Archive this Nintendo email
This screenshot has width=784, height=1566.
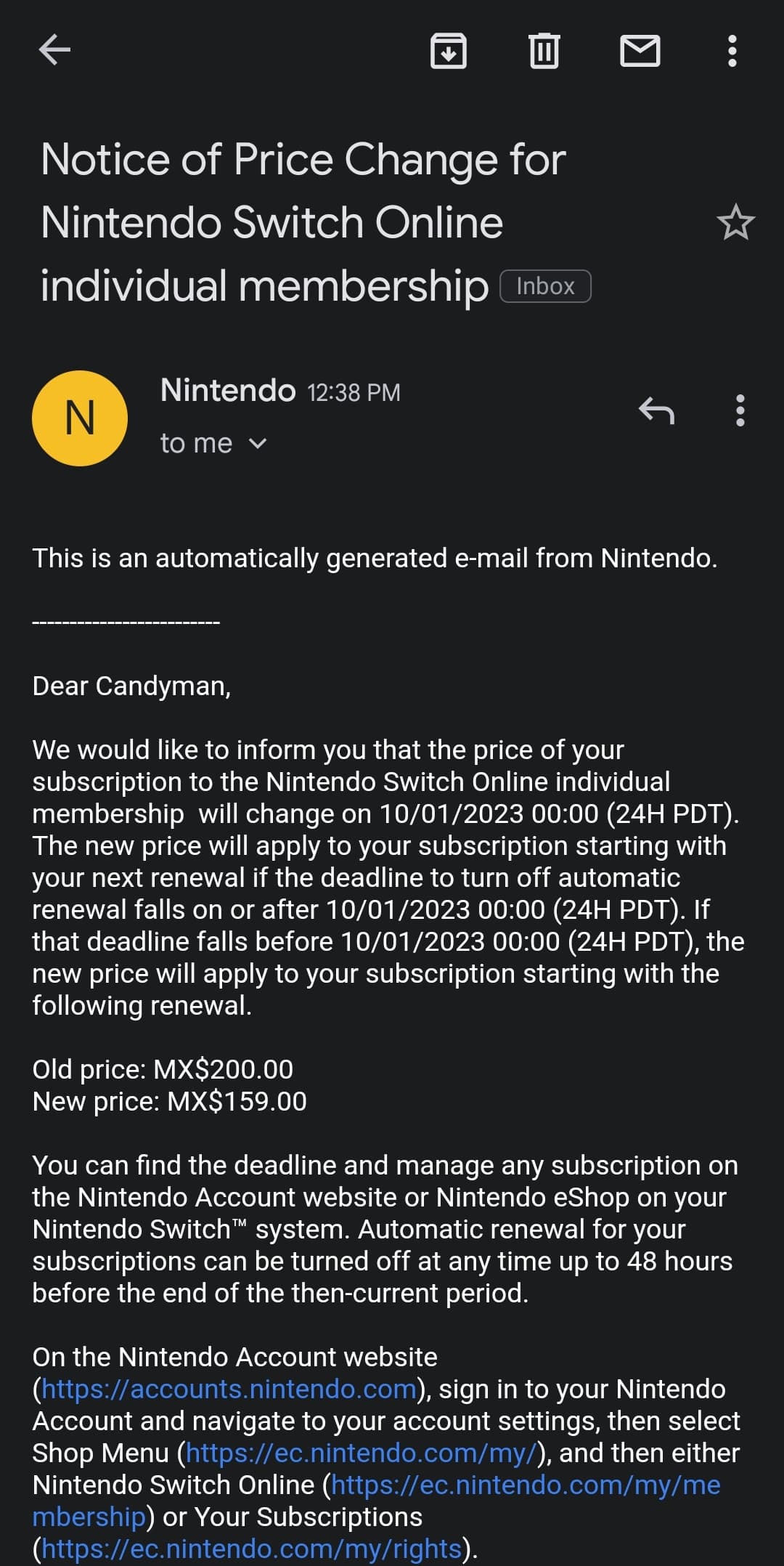(x=449, y=51)
